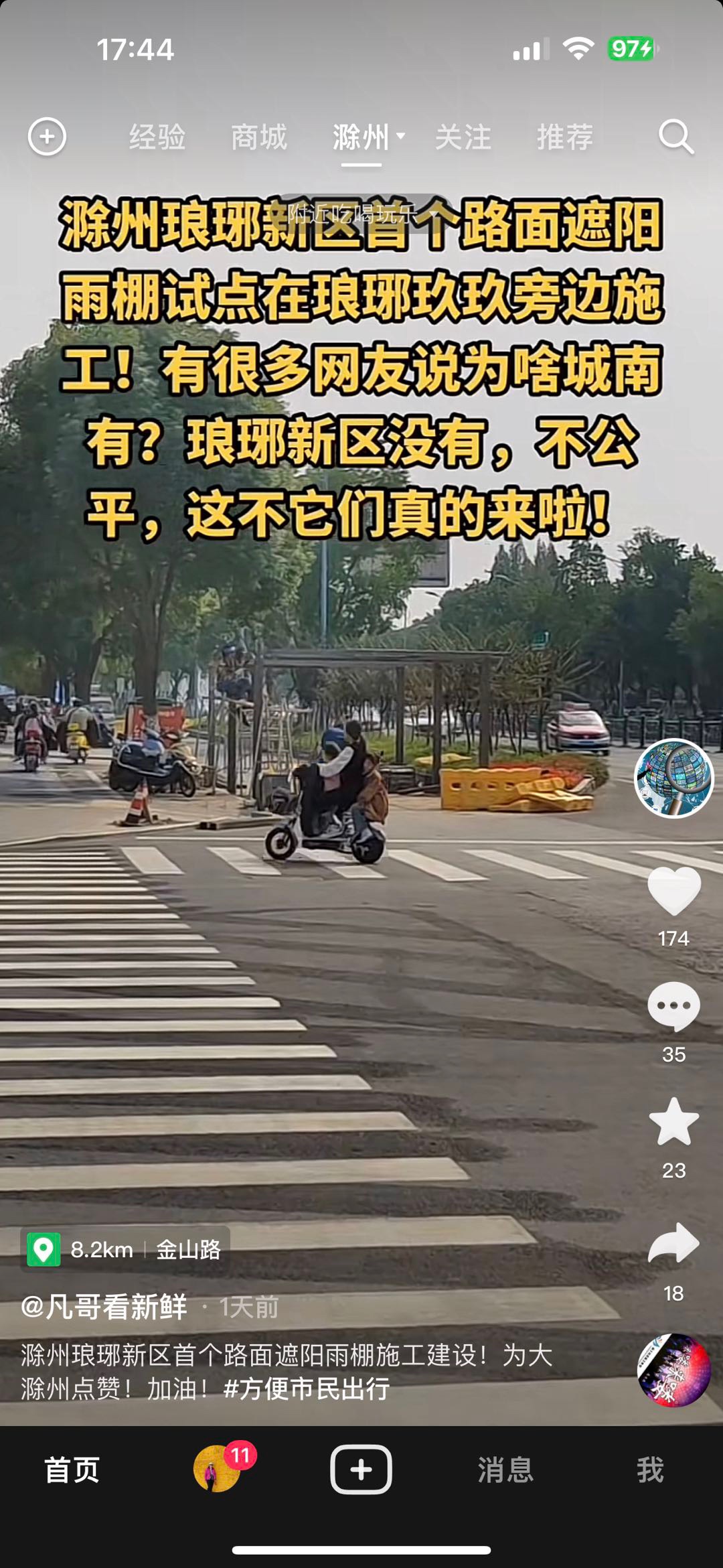Open the author's globe profile avatar
723x1568 pixels.
tap(673, 778)
